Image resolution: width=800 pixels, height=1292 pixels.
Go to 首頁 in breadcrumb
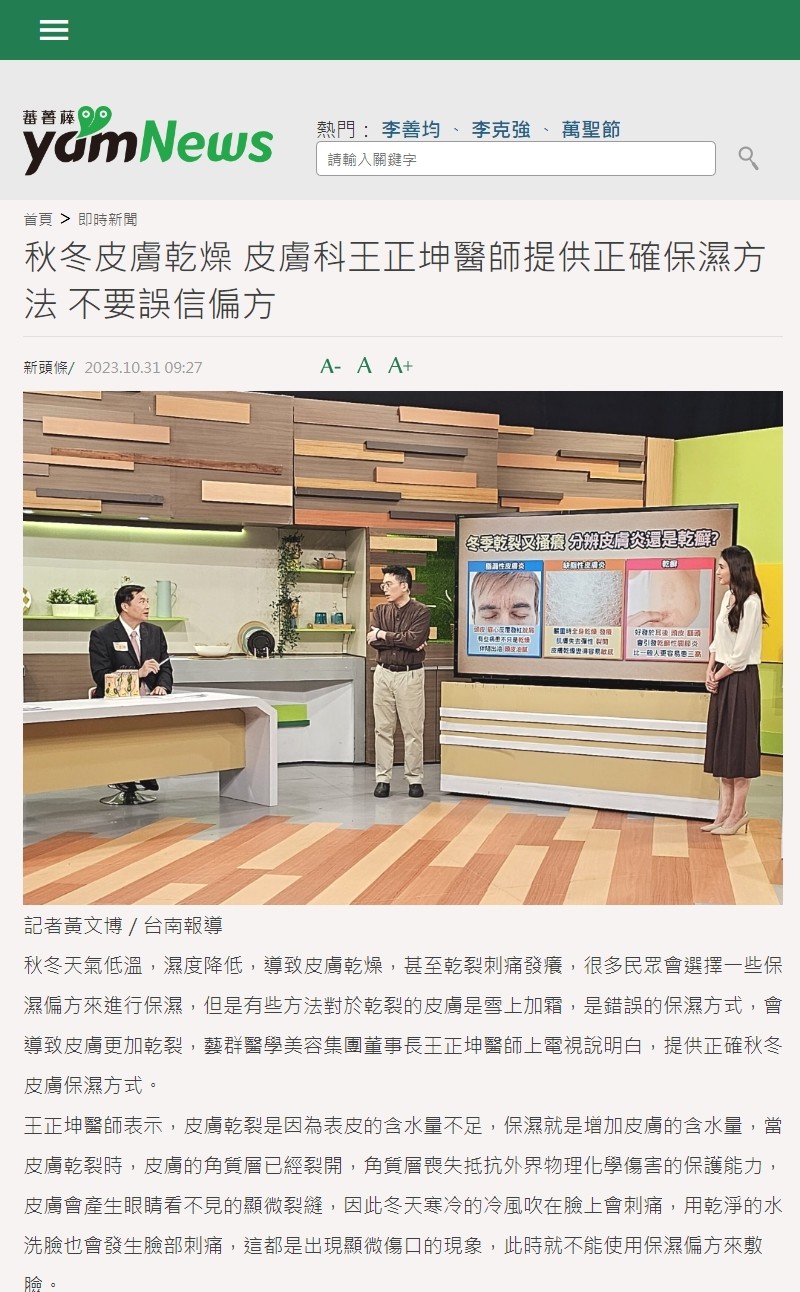38,219
